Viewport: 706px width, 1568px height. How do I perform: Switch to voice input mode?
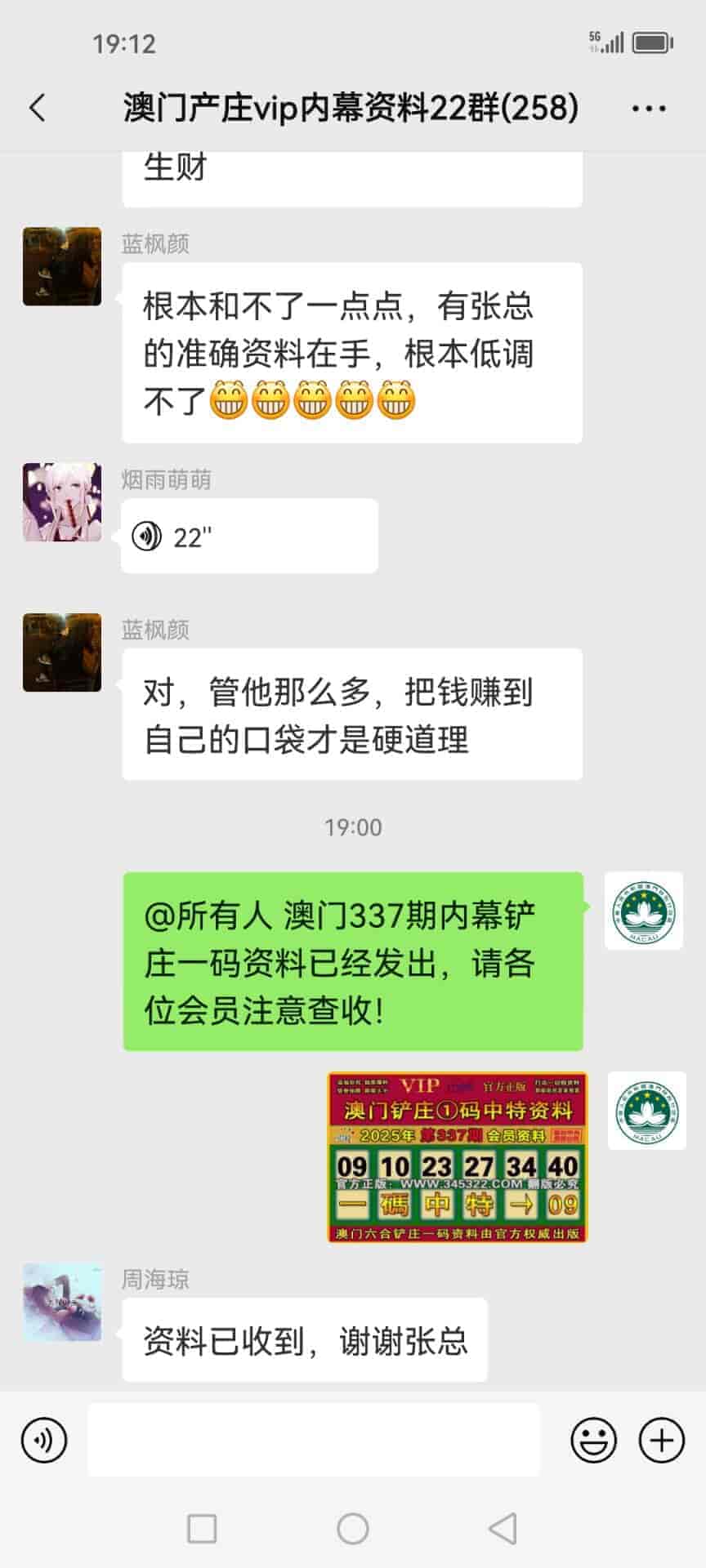(x=44, y=1441)
